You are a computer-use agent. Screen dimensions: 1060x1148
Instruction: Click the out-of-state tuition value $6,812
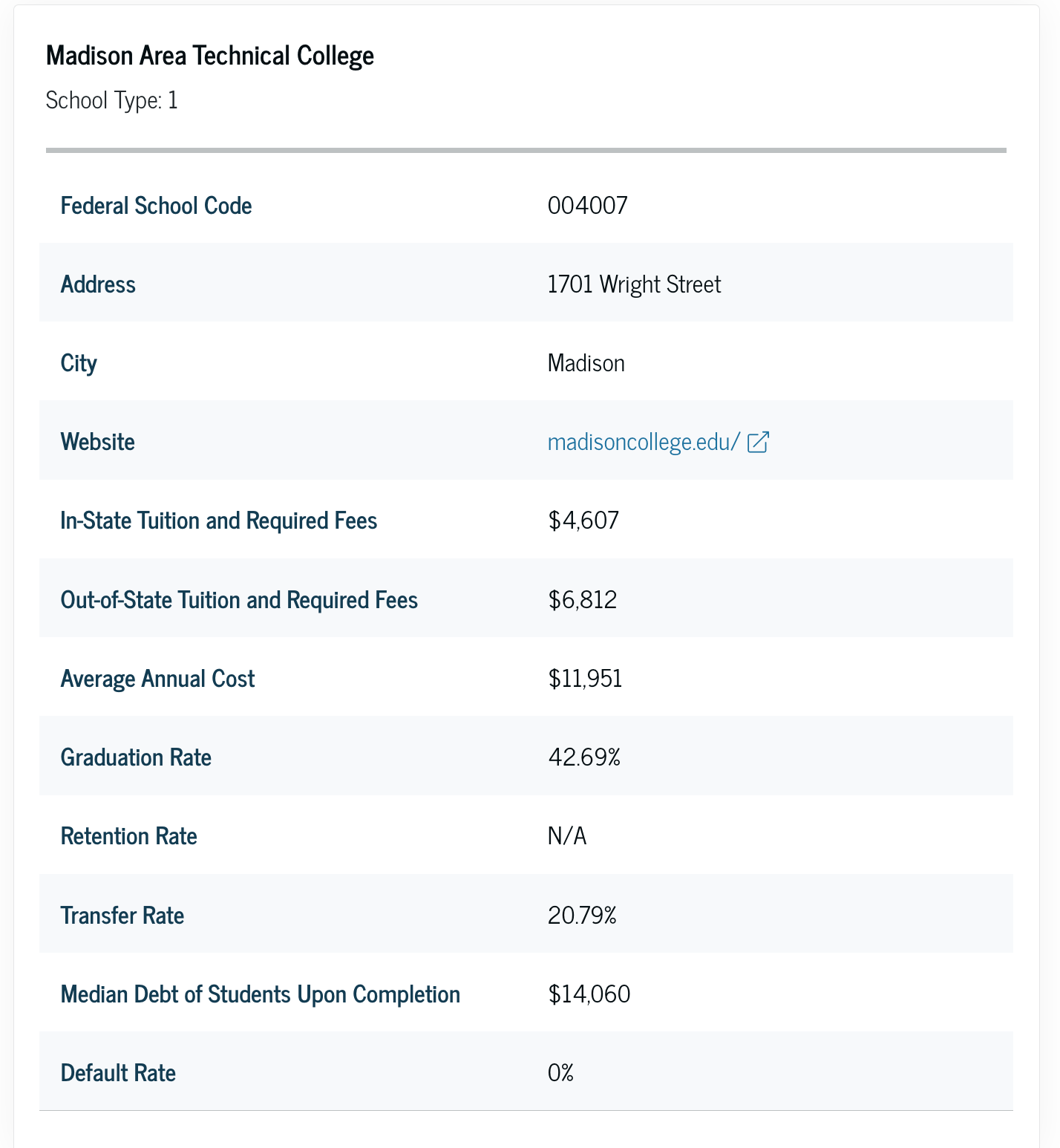pyautogui.click(x=582, y=599)
